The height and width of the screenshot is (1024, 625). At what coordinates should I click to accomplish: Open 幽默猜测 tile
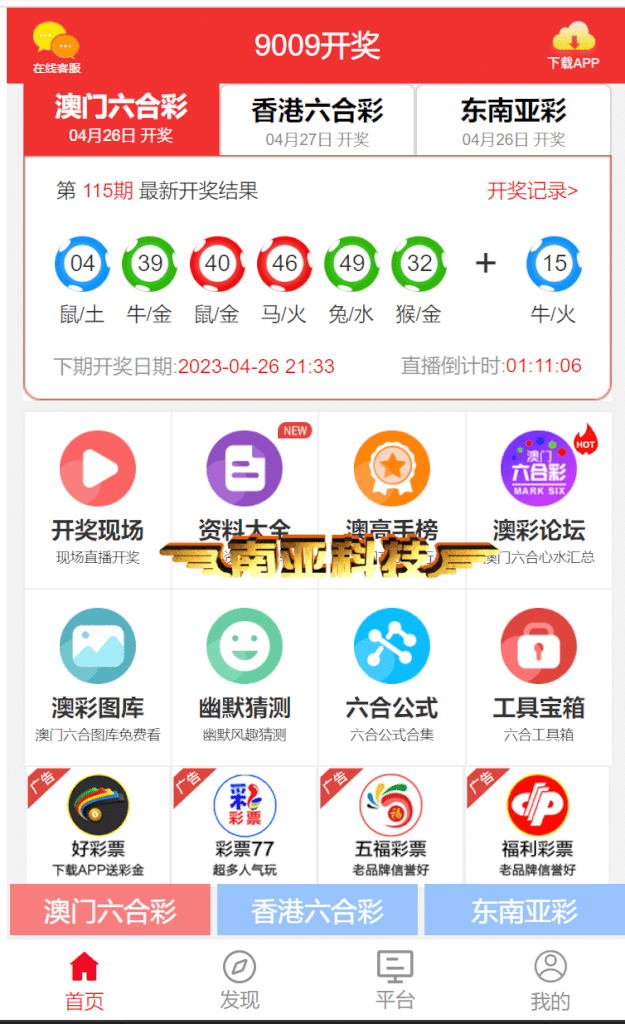(x=245, y=677)
